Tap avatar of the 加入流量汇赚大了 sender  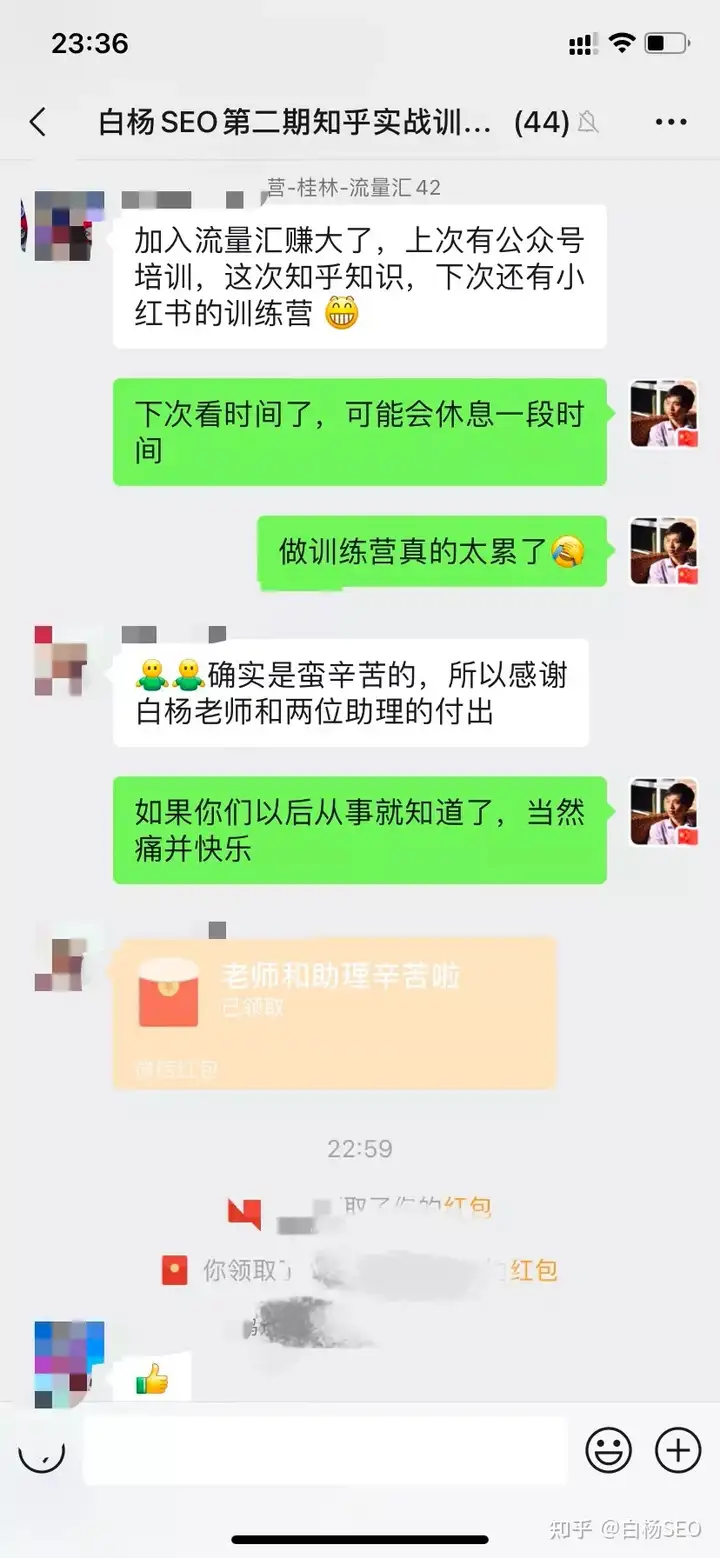point(62,227)
